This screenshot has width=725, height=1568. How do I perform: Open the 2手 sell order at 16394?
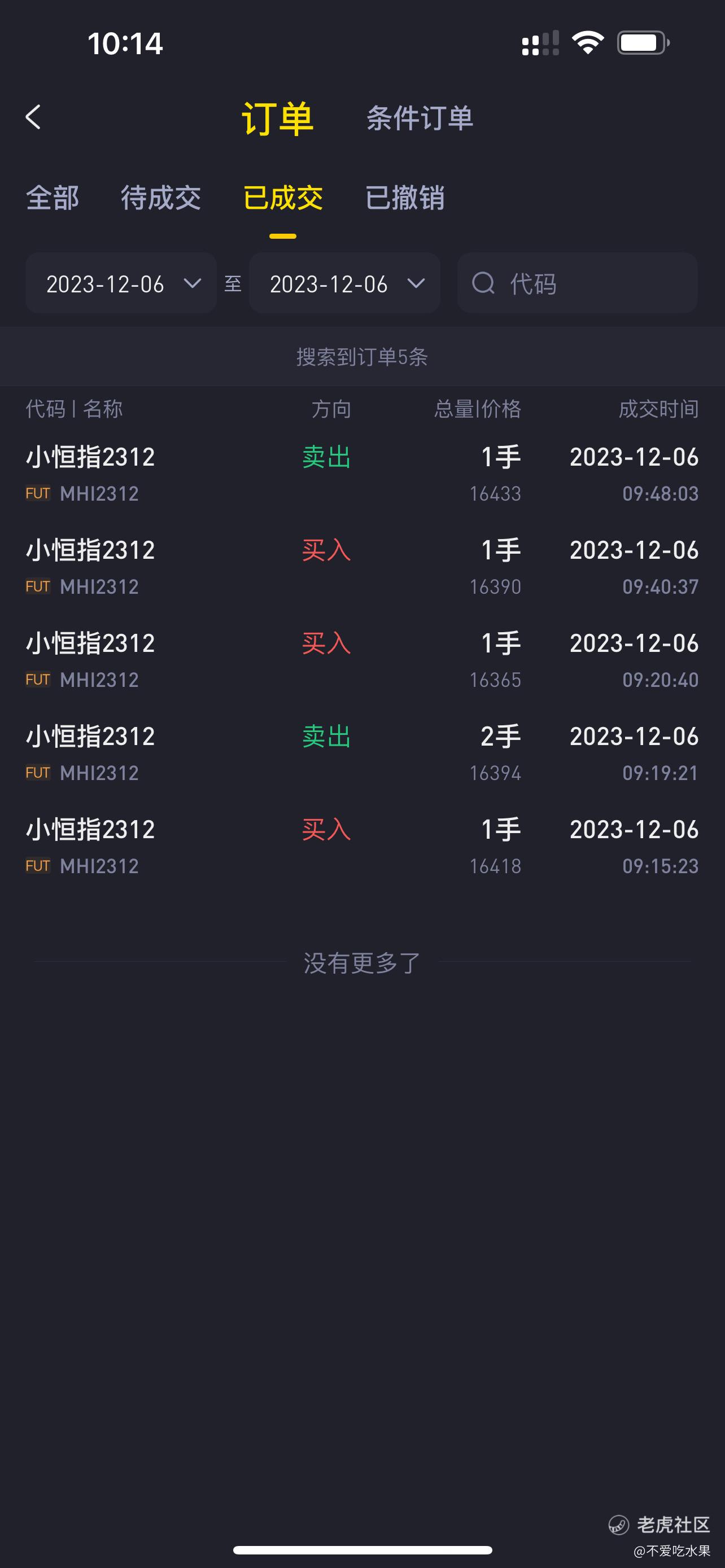pyautogui.click(x=362, y=754)
